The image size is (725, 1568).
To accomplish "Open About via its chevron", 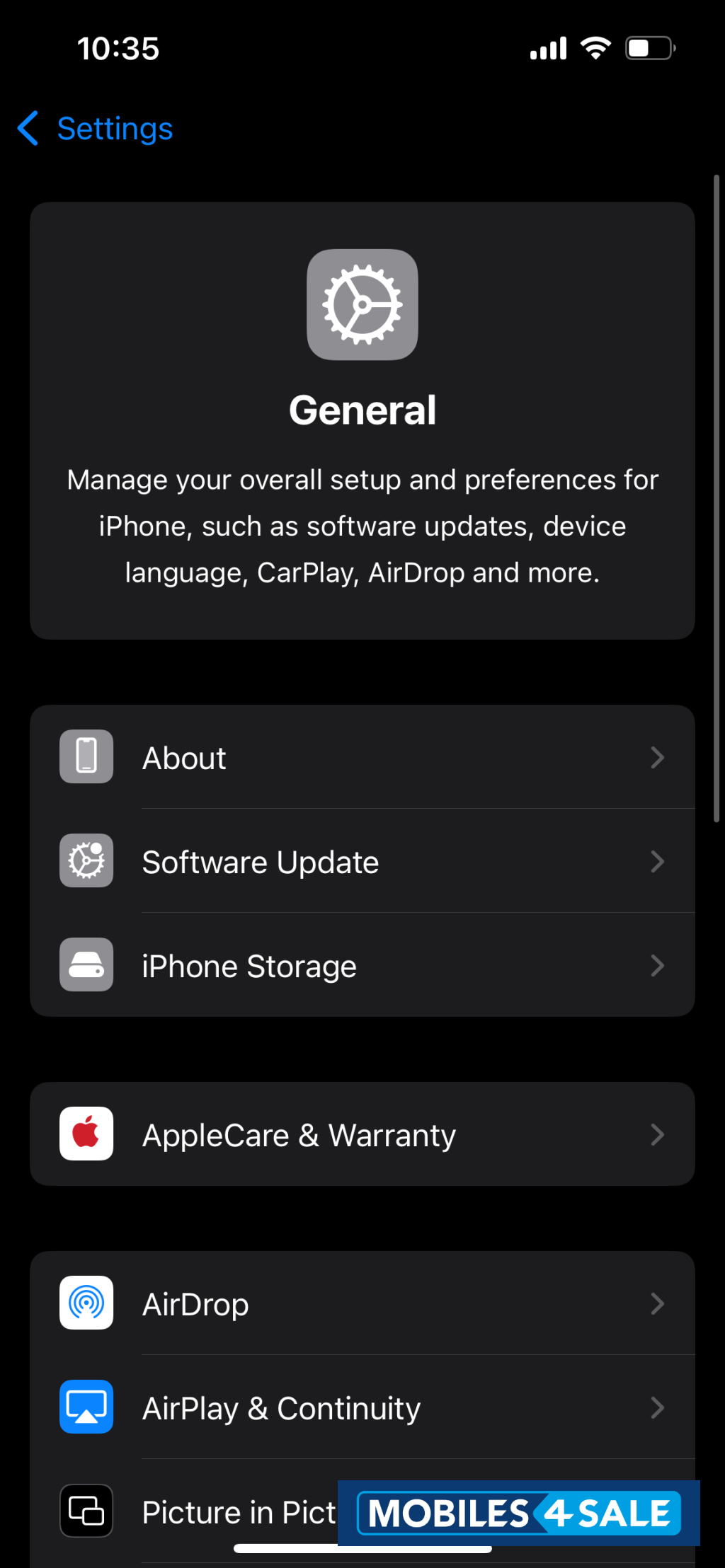I will 657,757.
